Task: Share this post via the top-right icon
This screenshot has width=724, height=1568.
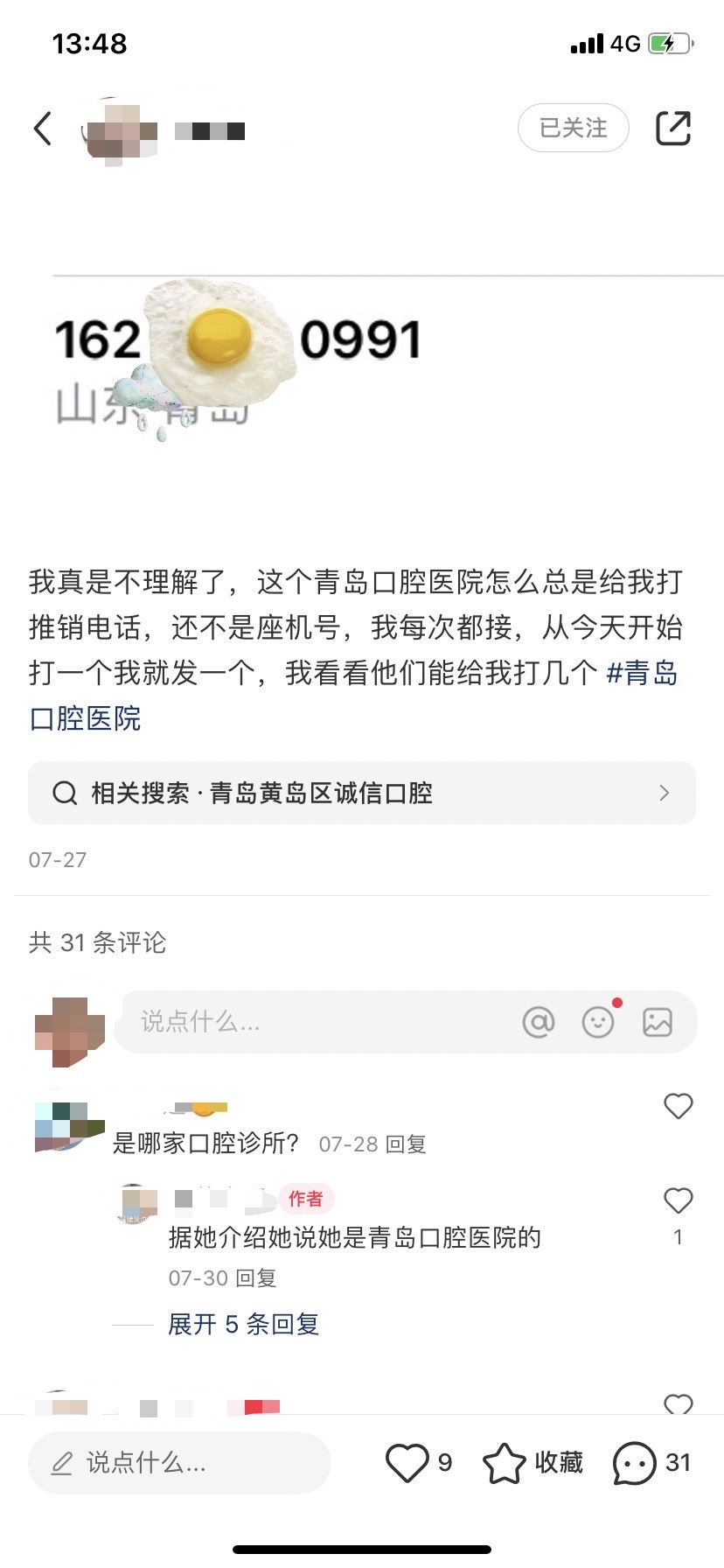Action: point(672,128)
